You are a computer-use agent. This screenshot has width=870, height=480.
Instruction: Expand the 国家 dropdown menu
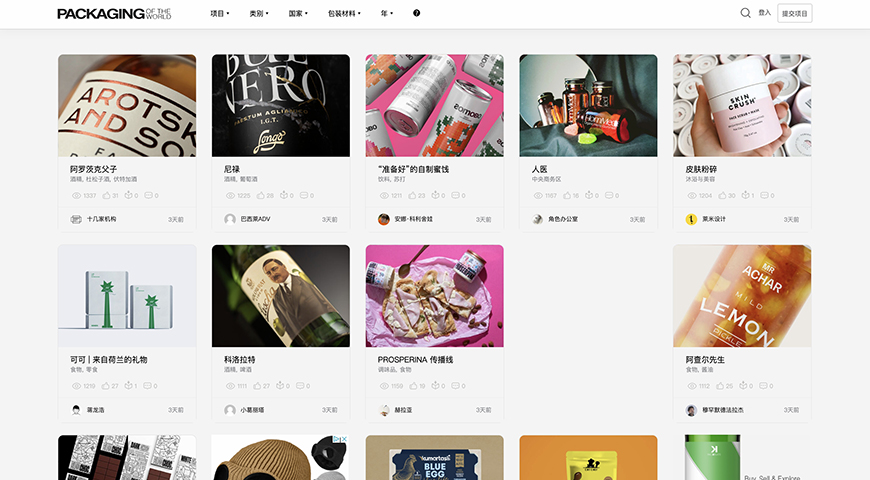pyautogui.click(x=298, y=14)
